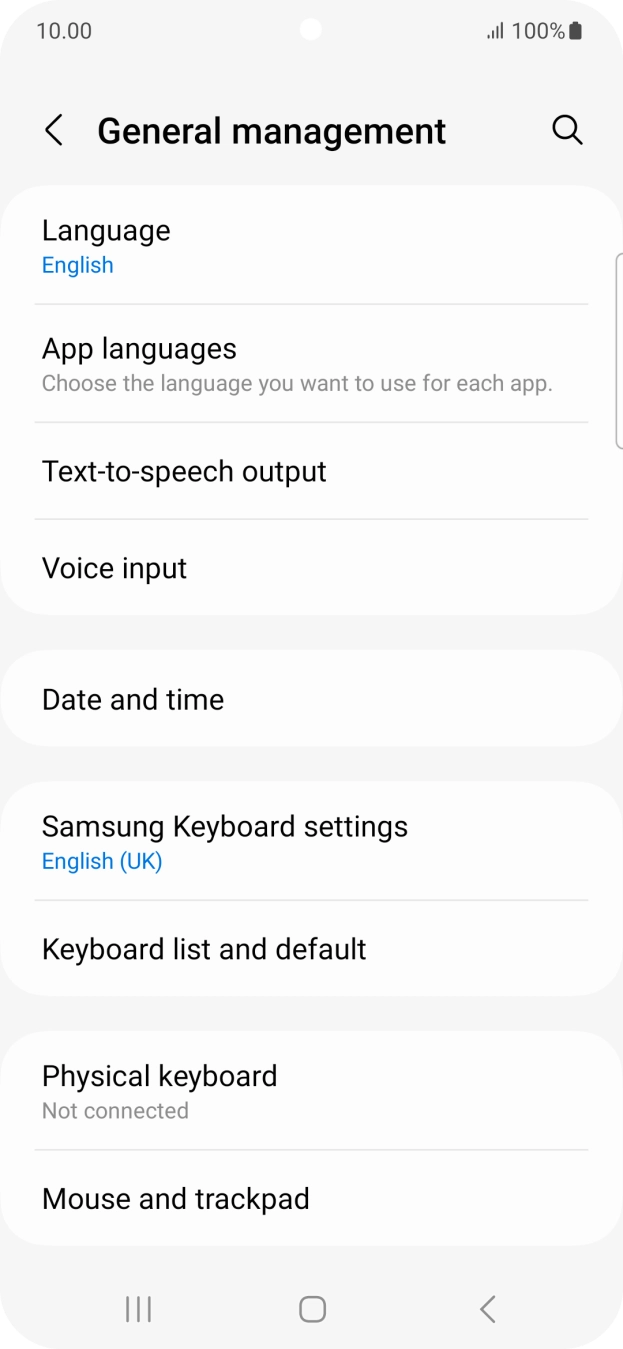Open App languages
The width and height of the screenshot is (623, 1349).
[311, 364]
